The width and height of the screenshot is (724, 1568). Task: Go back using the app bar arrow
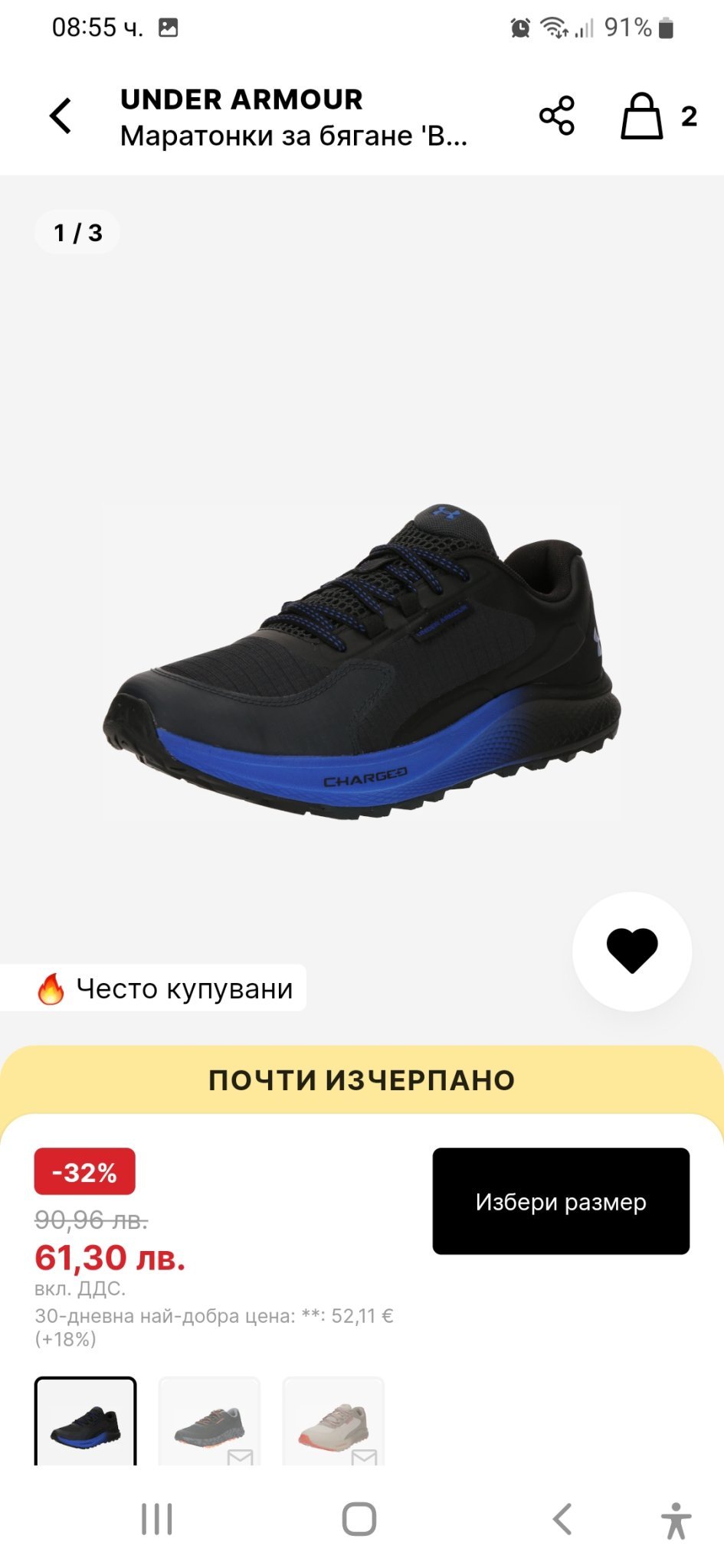point(61,116)
